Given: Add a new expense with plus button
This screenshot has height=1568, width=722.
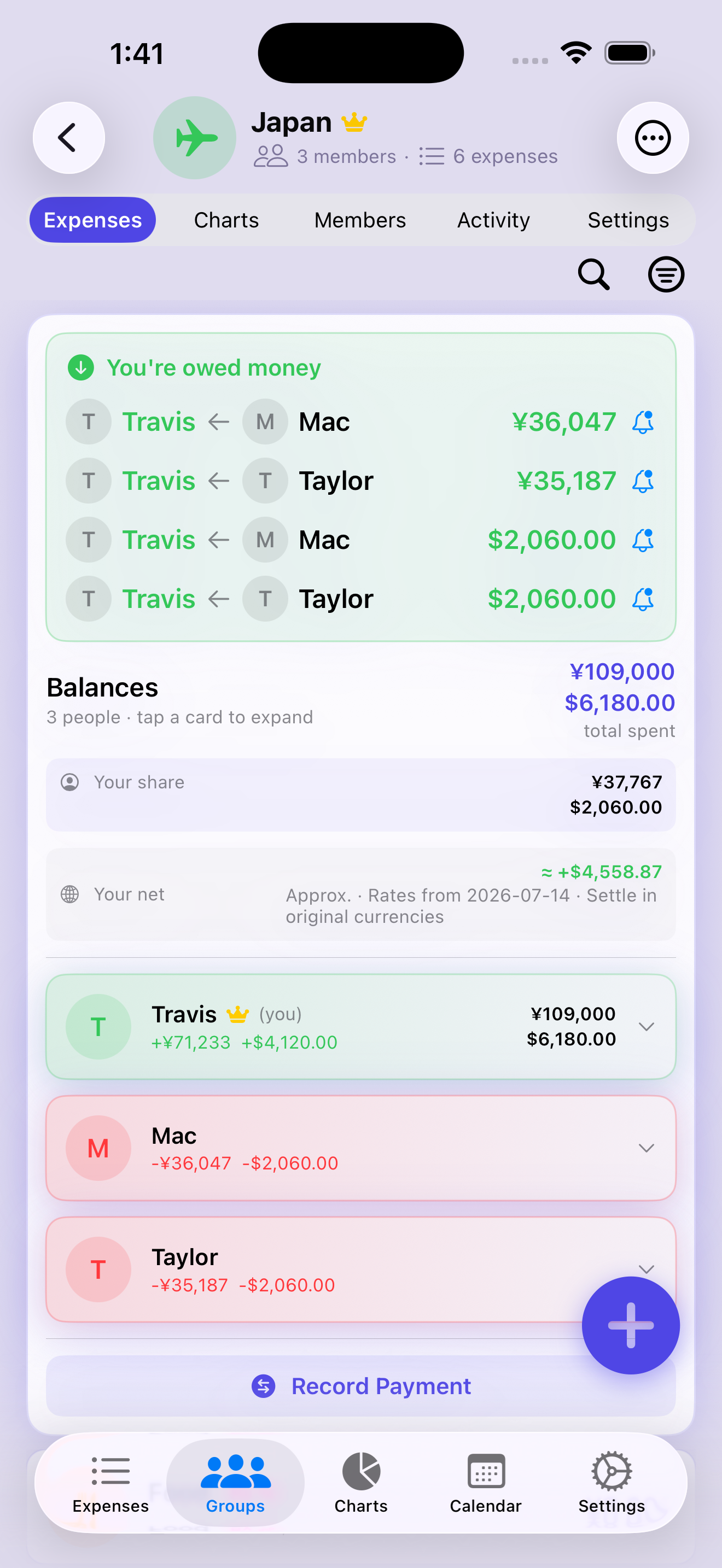Looking at the screenshot, I should pos(631,1325).
